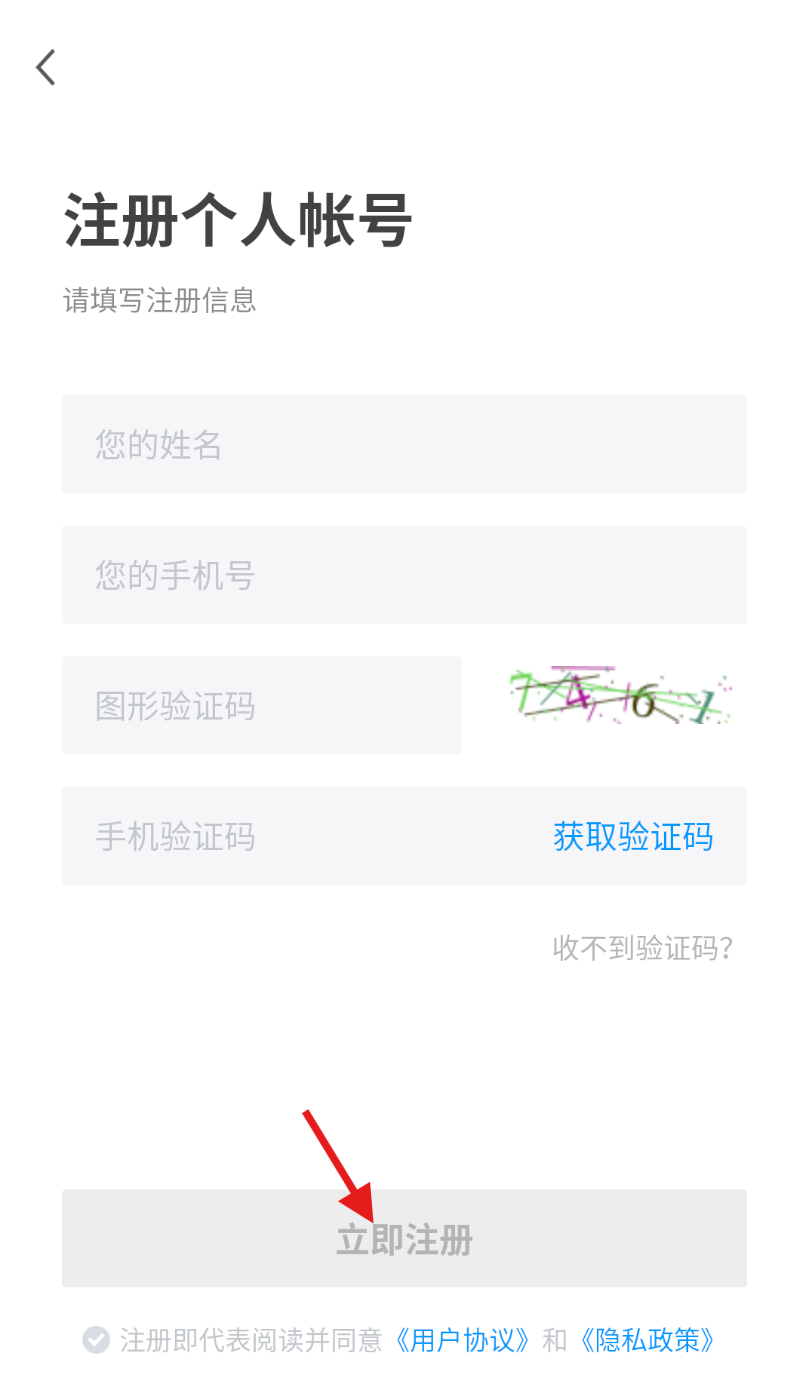Focus the 图形验证码 captcha input field
798x1378 pixels.
coord(262,705)
